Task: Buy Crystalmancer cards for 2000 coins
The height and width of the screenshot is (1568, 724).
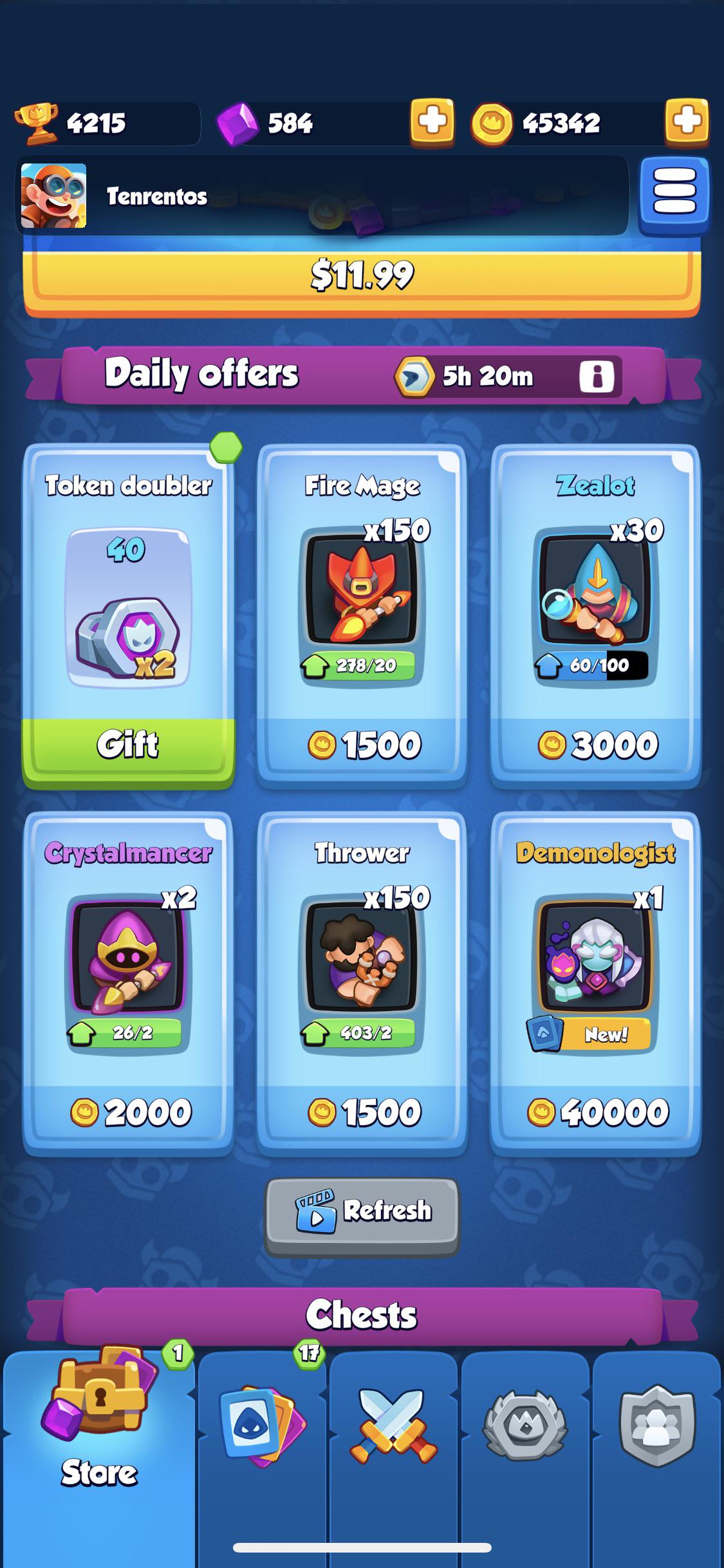Action: tap(129, 1112)
